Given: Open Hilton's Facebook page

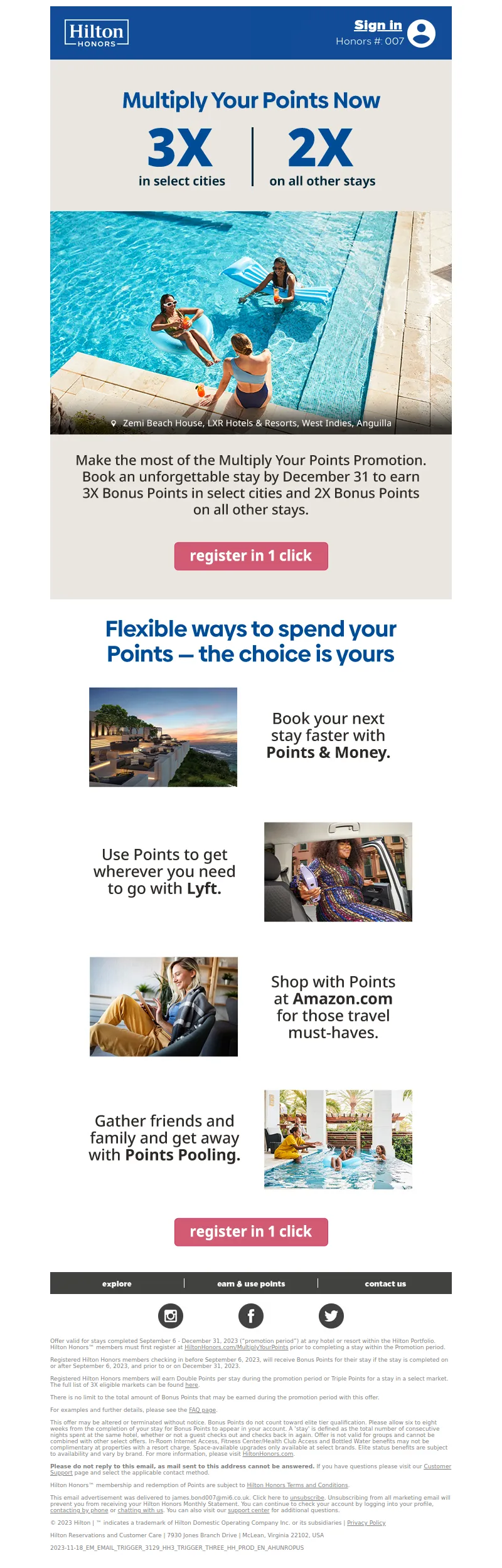Looking at the screenshot, I should point(251,1315).
